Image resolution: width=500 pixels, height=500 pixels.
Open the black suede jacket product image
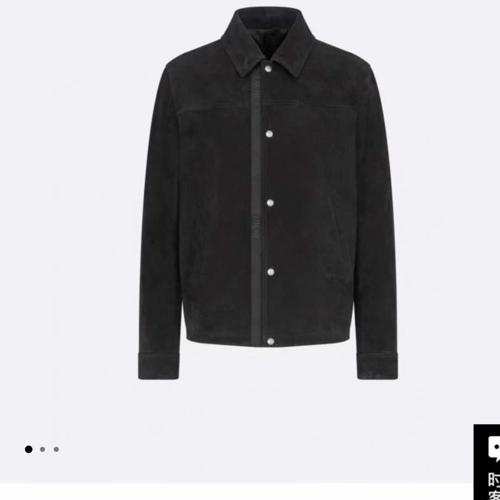pyautogui.click(x=268, y=193)
